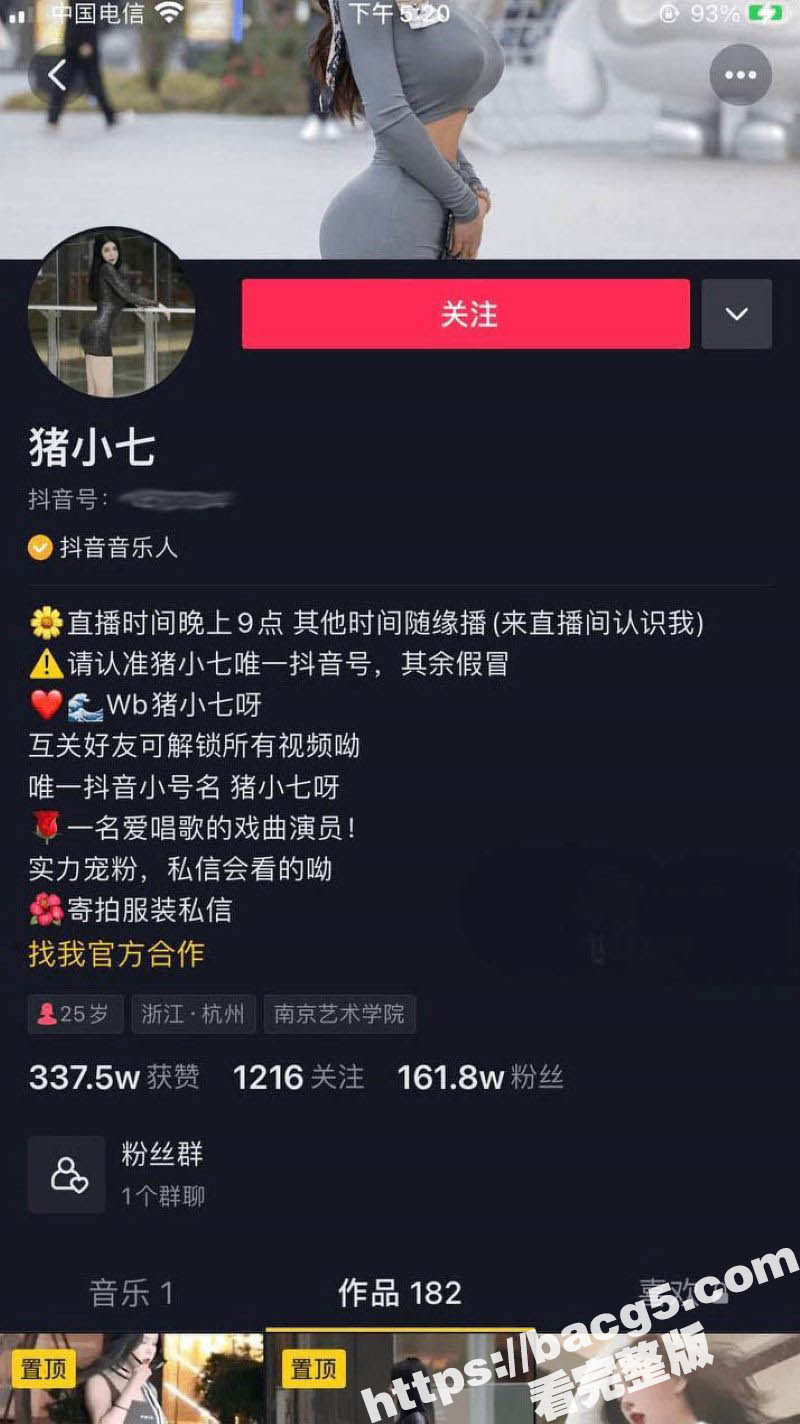Switch to the 音乐 1 tab
This screenshot has height=1424, width=800.
coord(130,1294)
